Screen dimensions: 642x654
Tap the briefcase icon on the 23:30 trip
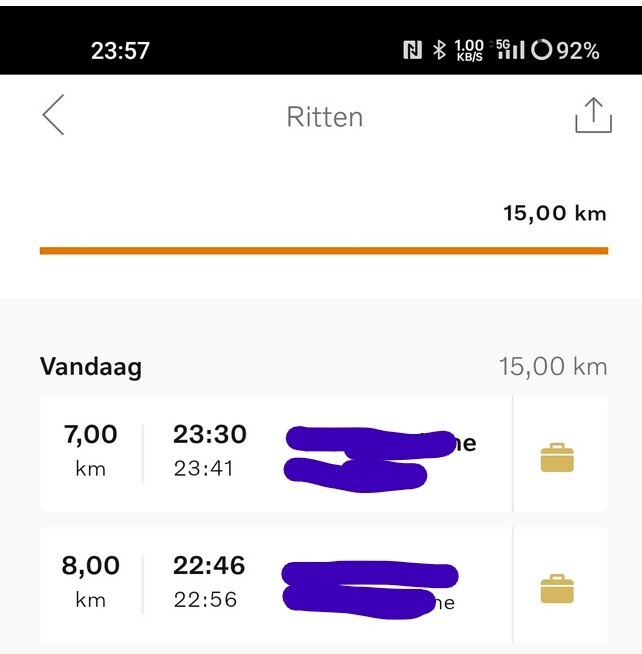click(x=557, y=458)
